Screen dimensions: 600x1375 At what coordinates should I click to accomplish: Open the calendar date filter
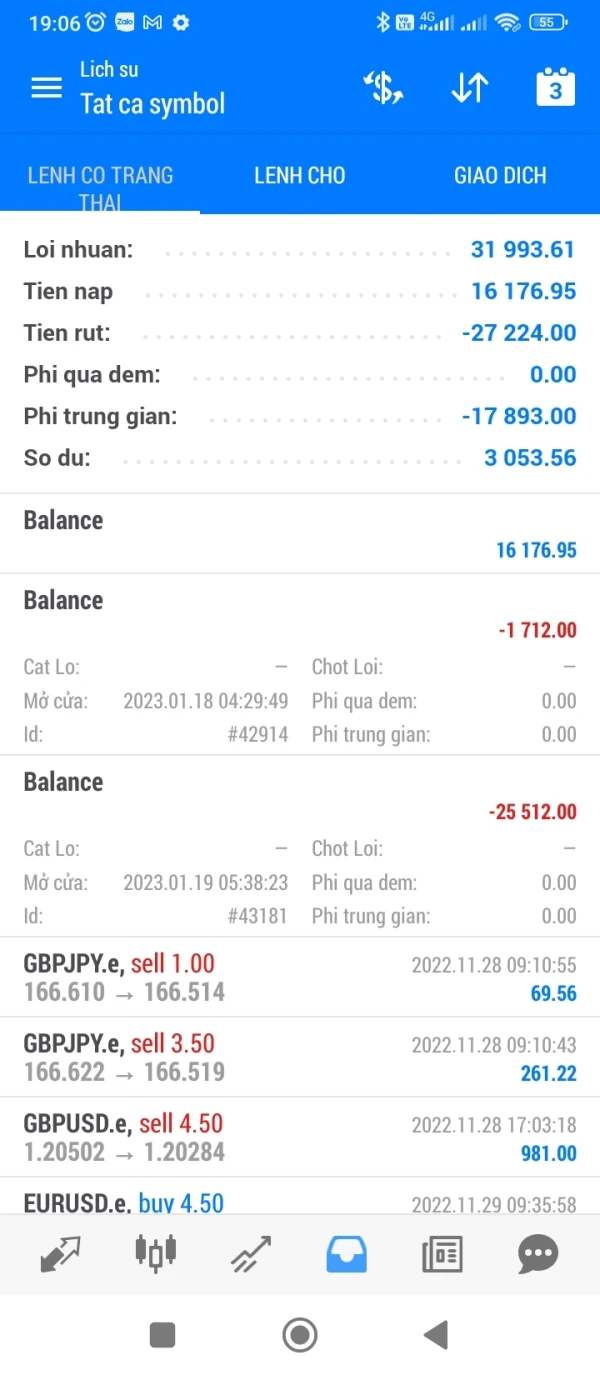(555, 88)
